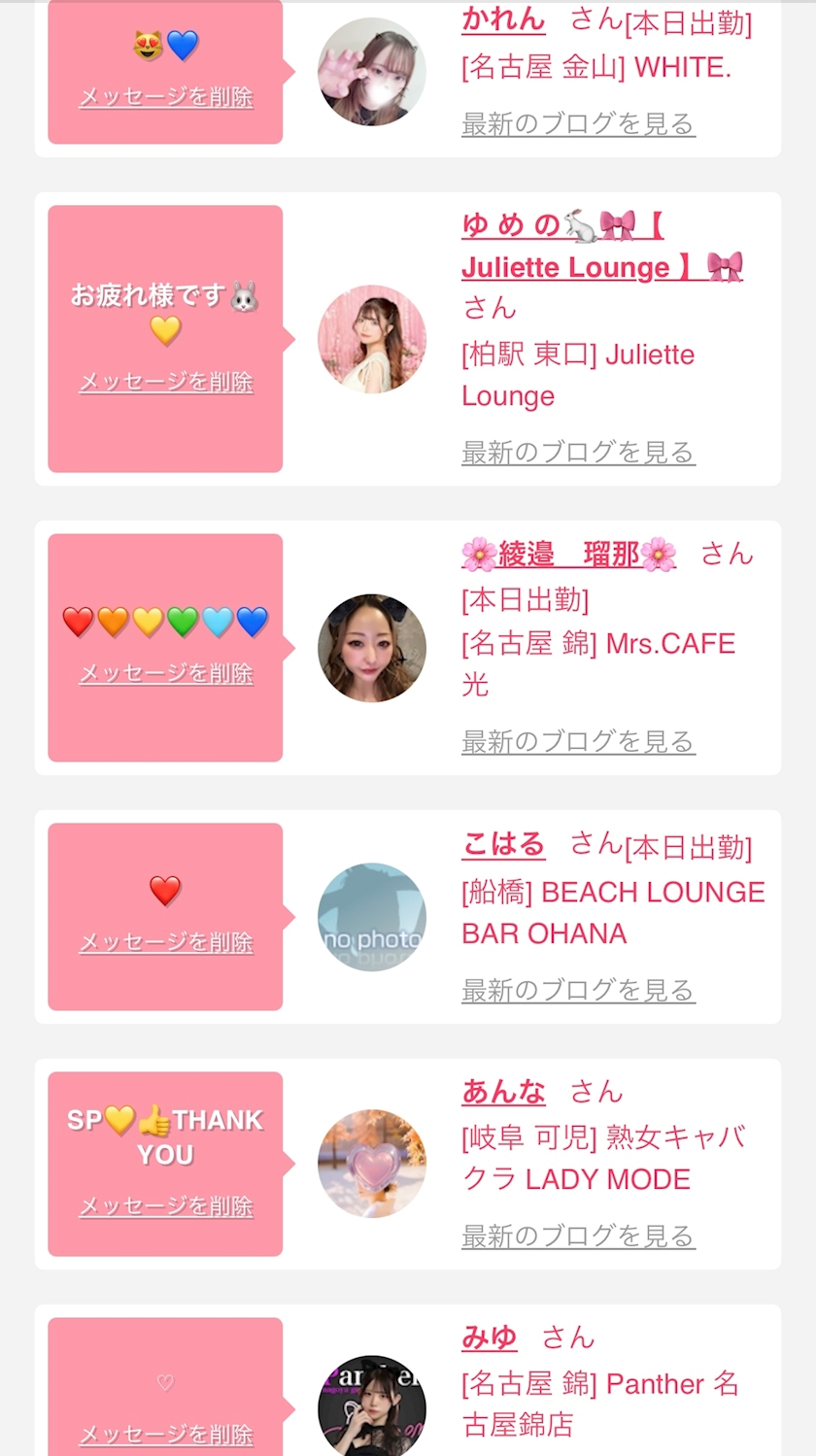Delete the message sent to みゆ
816x1456 pixels.
166,1435
